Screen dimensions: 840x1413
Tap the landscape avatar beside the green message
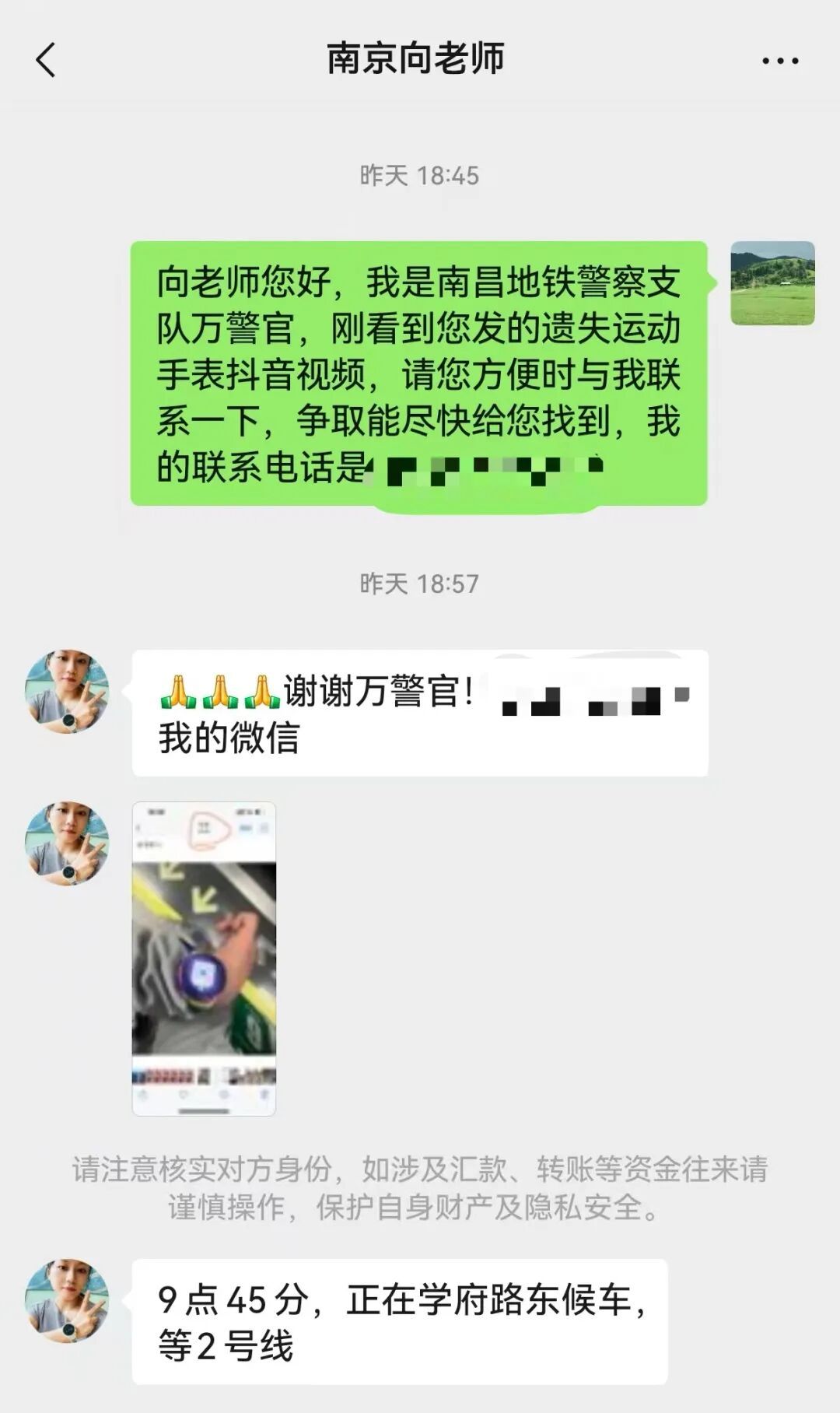[x=772, y=283]
